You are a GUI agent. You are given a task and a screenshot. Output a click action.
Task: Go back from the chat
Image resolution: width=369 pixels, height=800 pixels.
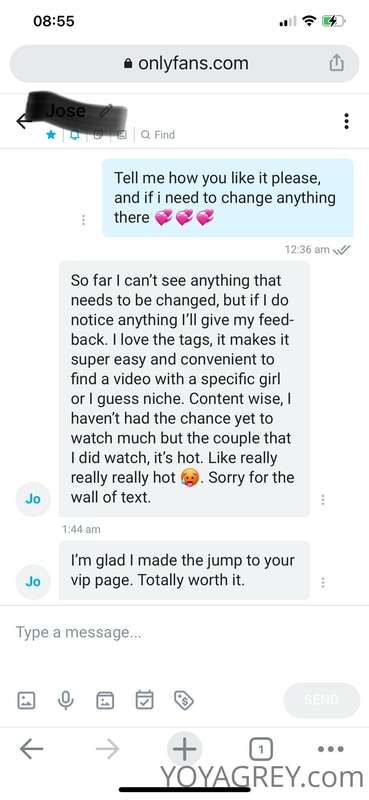click(23, 121)
